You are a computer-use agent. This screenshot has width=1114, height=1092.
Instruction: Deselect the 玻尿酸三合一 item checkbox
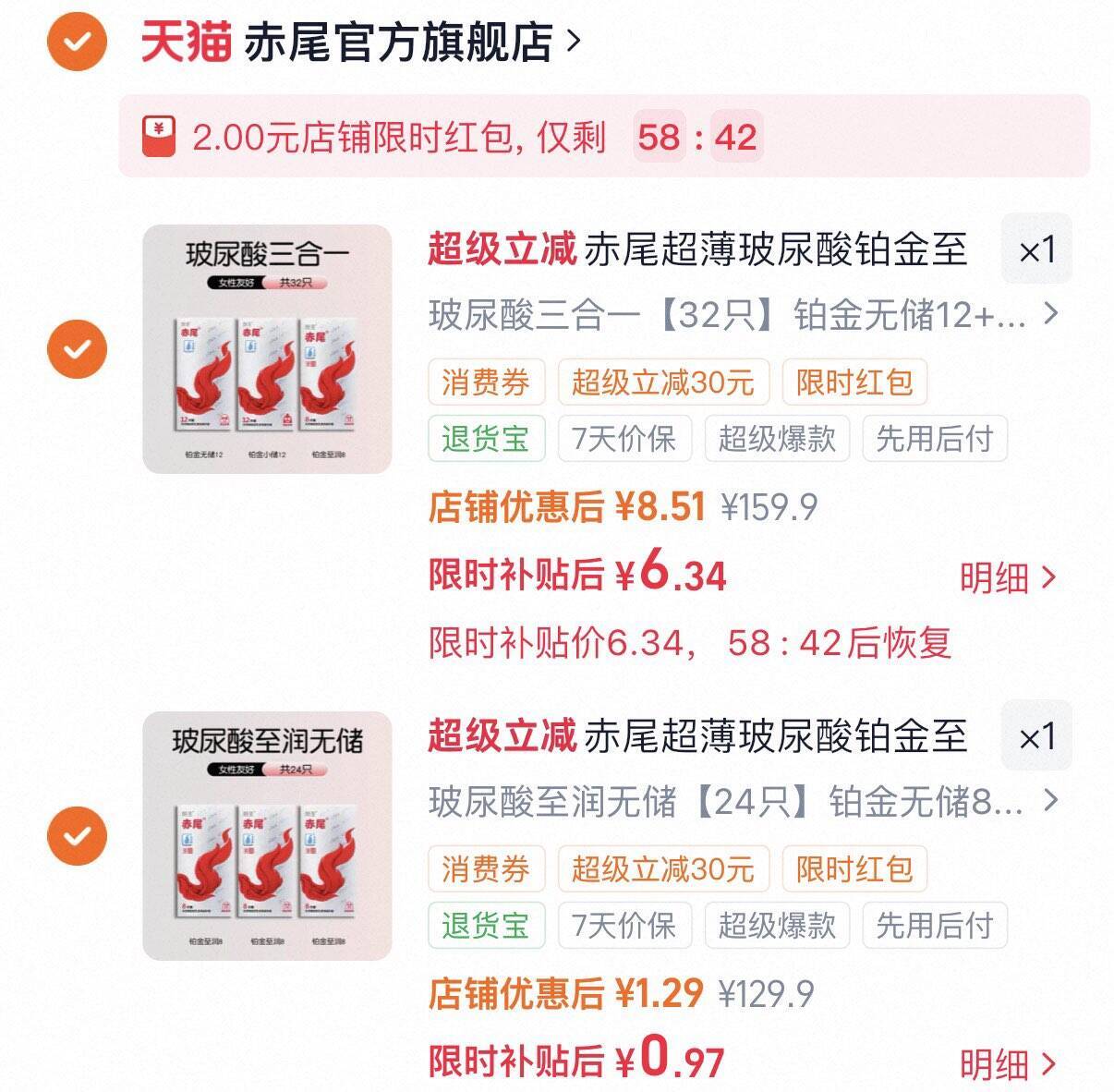click(x=78, y=349)
